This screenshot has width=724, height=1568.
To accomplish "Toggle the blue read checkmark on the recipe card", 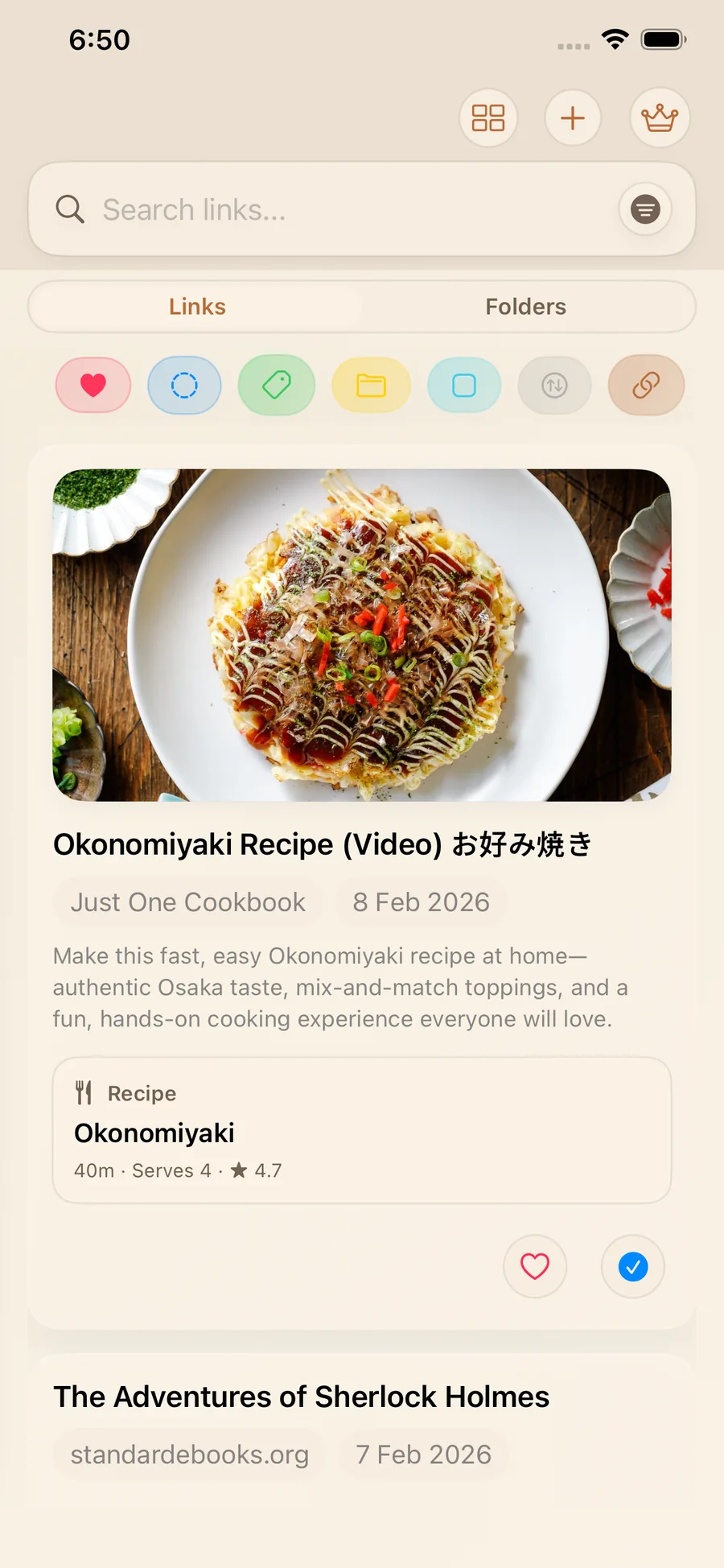I will pyautogui.click(x=632, y=1266).
